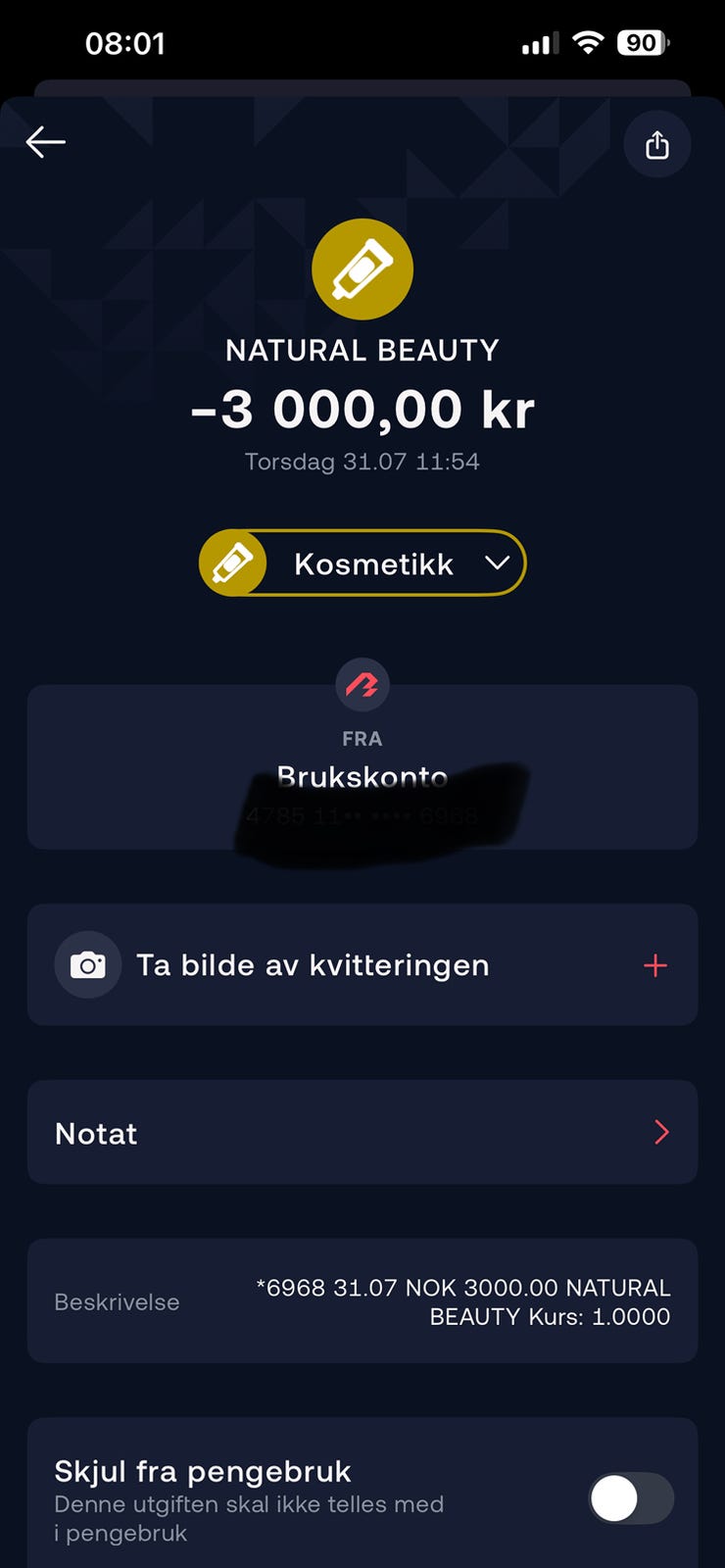Open the Brukskonto account card
This screenshot has height=1568, width=725.
point(362,767)
